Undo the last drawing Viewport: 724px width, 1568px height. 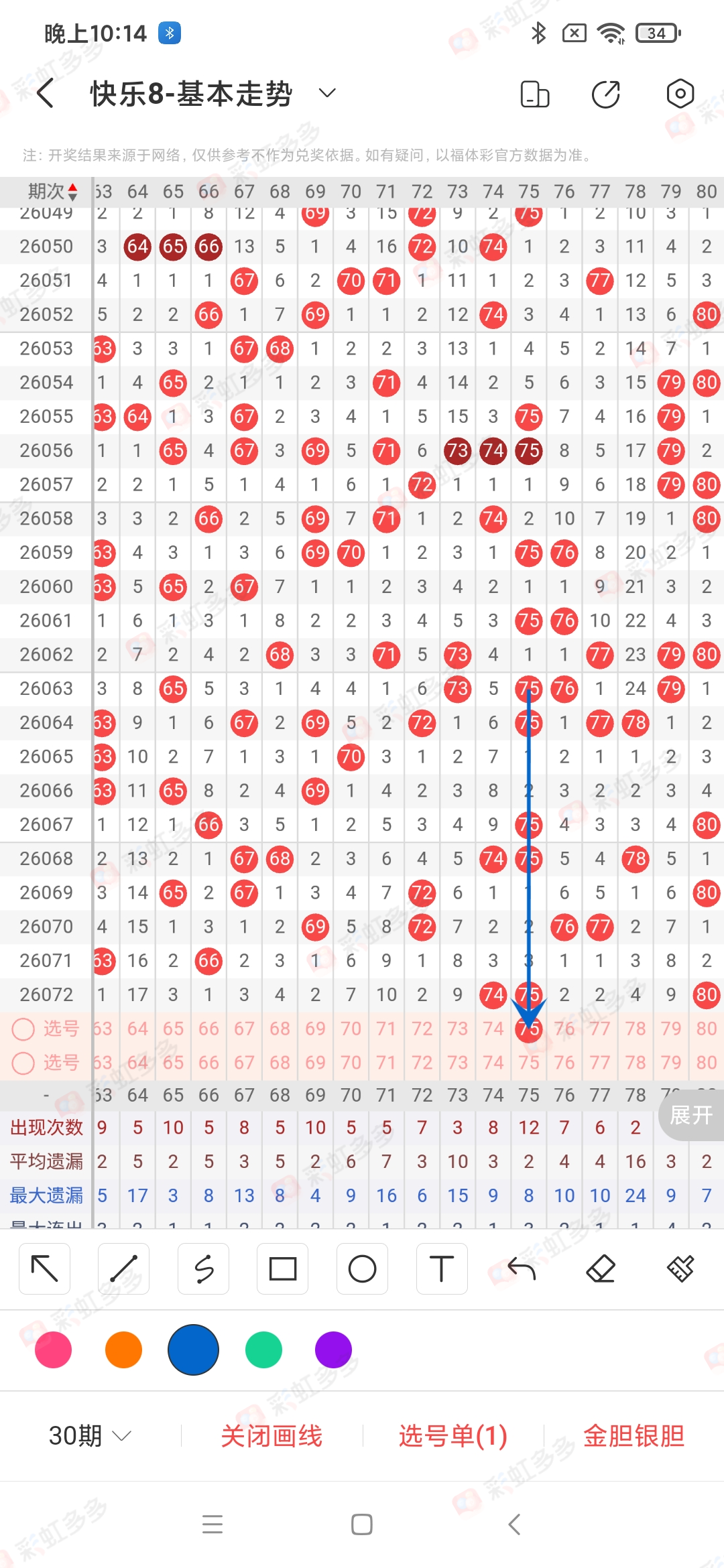click(522, 1268)
